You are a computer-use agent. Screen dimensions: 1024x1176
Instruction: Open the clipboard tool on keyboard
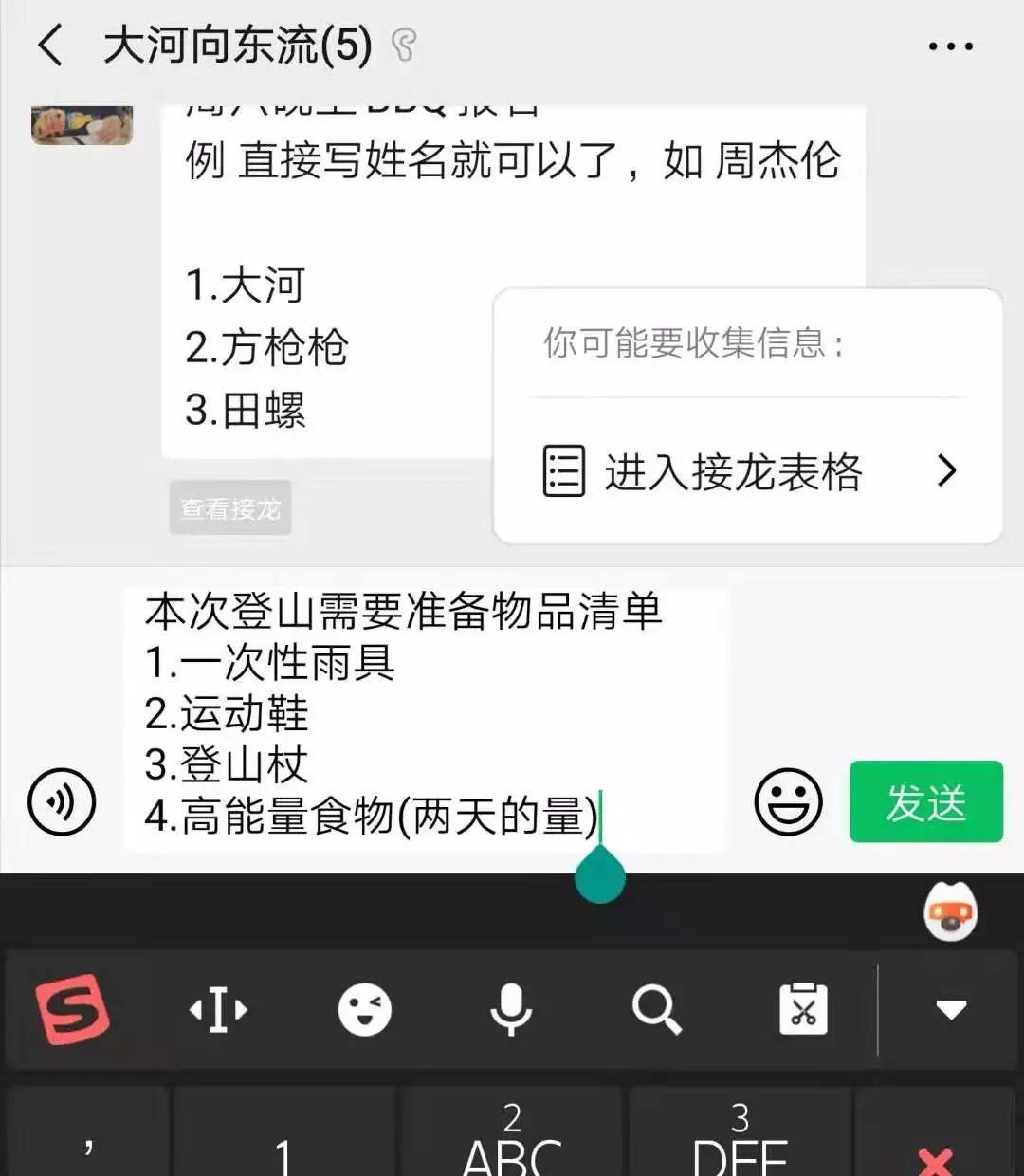coord(804,1010)
